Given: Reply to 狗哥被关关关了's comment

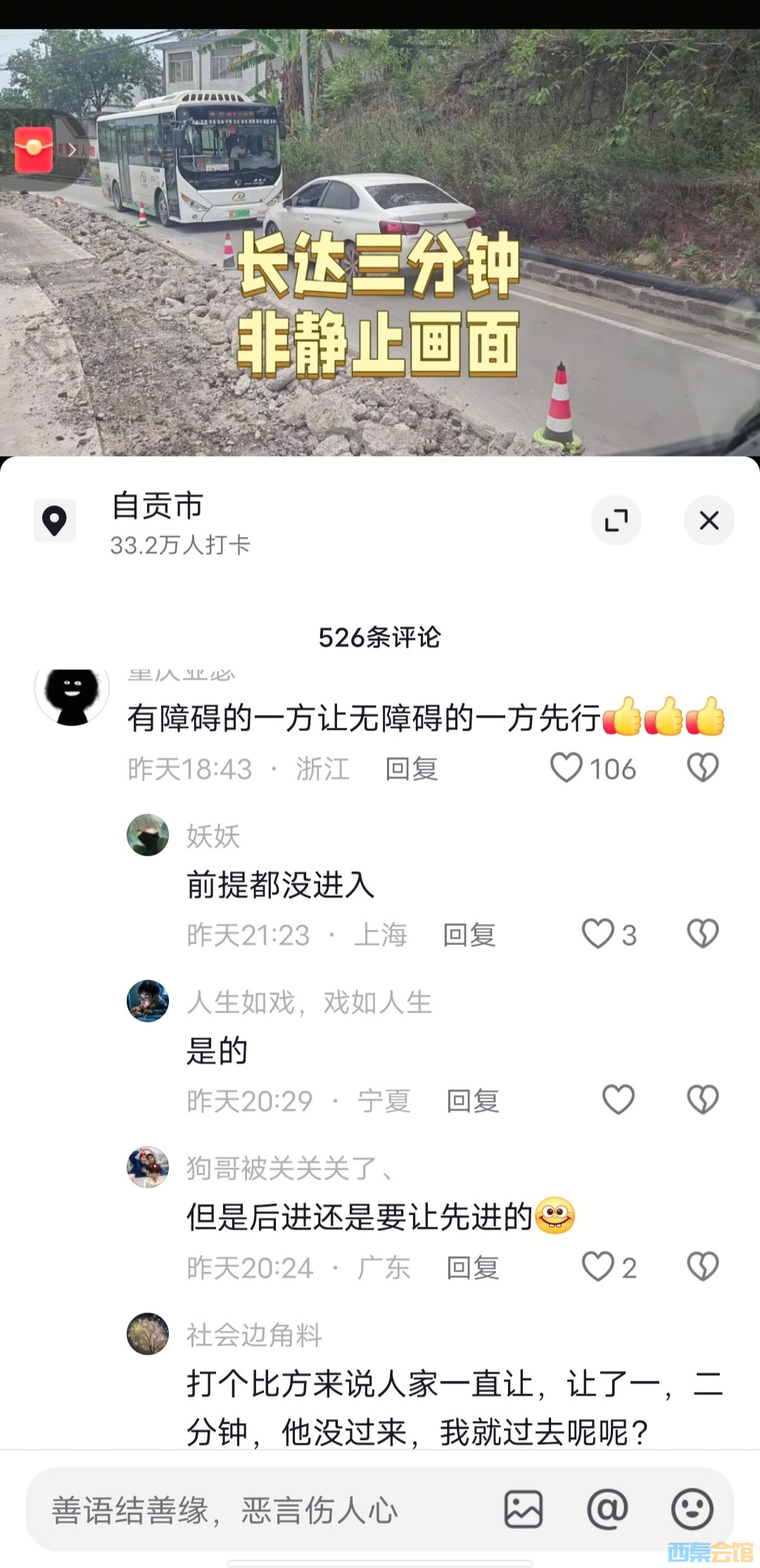Looking at the screenshot, I should [x=473, y=1268].
